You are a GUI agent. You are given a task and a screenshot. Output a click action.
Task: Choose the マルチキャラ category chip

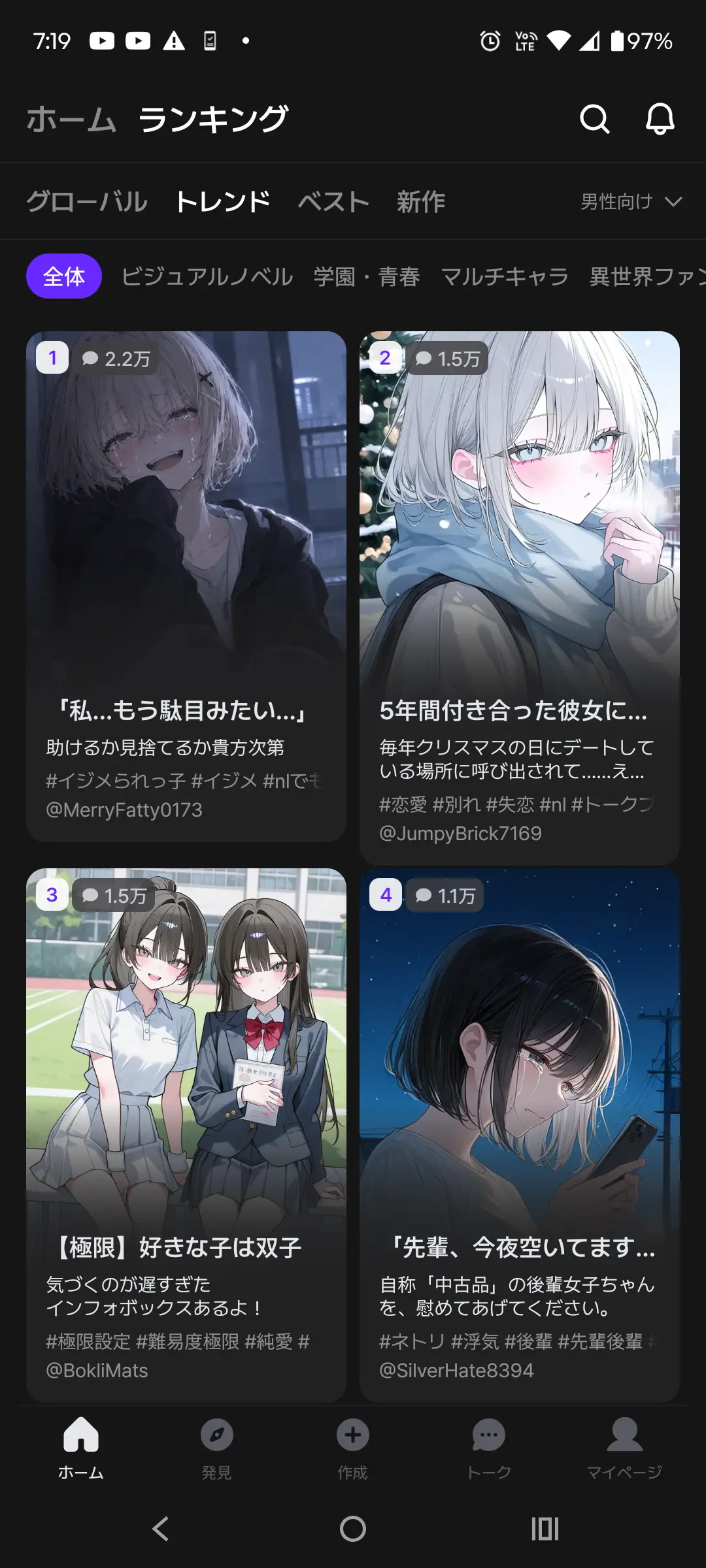click(505, 276)
